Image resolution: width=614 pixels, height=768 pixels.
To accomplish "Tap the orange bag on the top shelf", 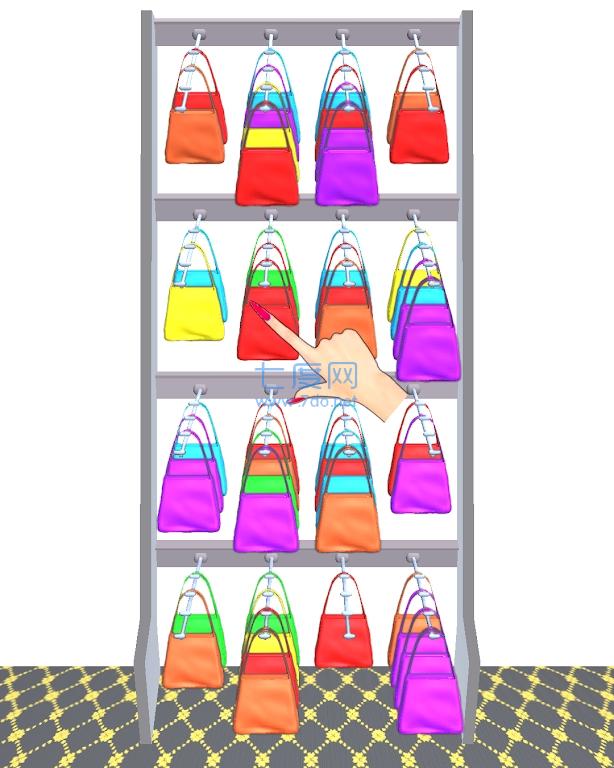I will [194, 136].
